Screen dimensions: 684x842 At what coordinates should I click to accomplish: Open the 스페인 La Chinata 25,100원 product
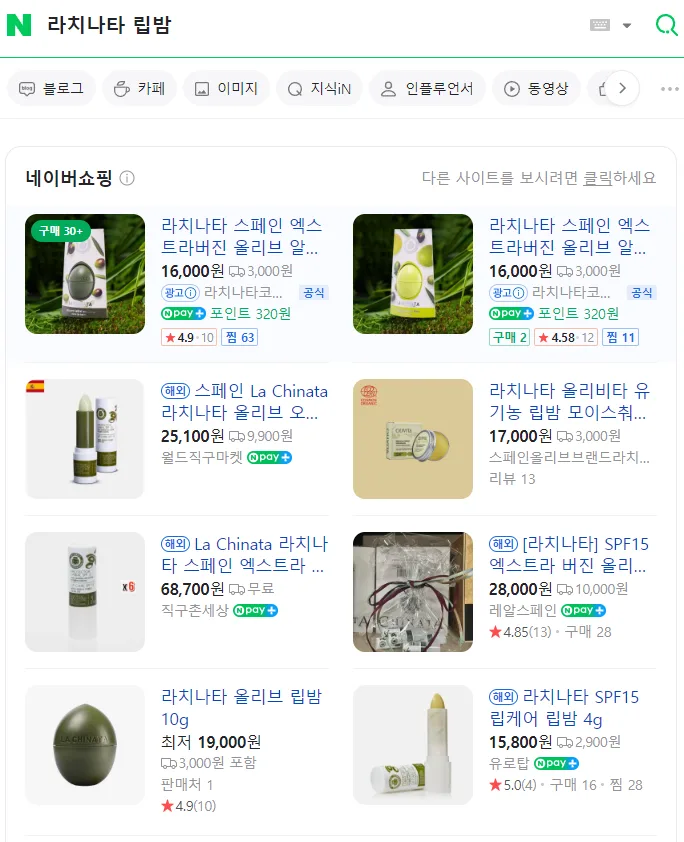[x=244, y=401]
